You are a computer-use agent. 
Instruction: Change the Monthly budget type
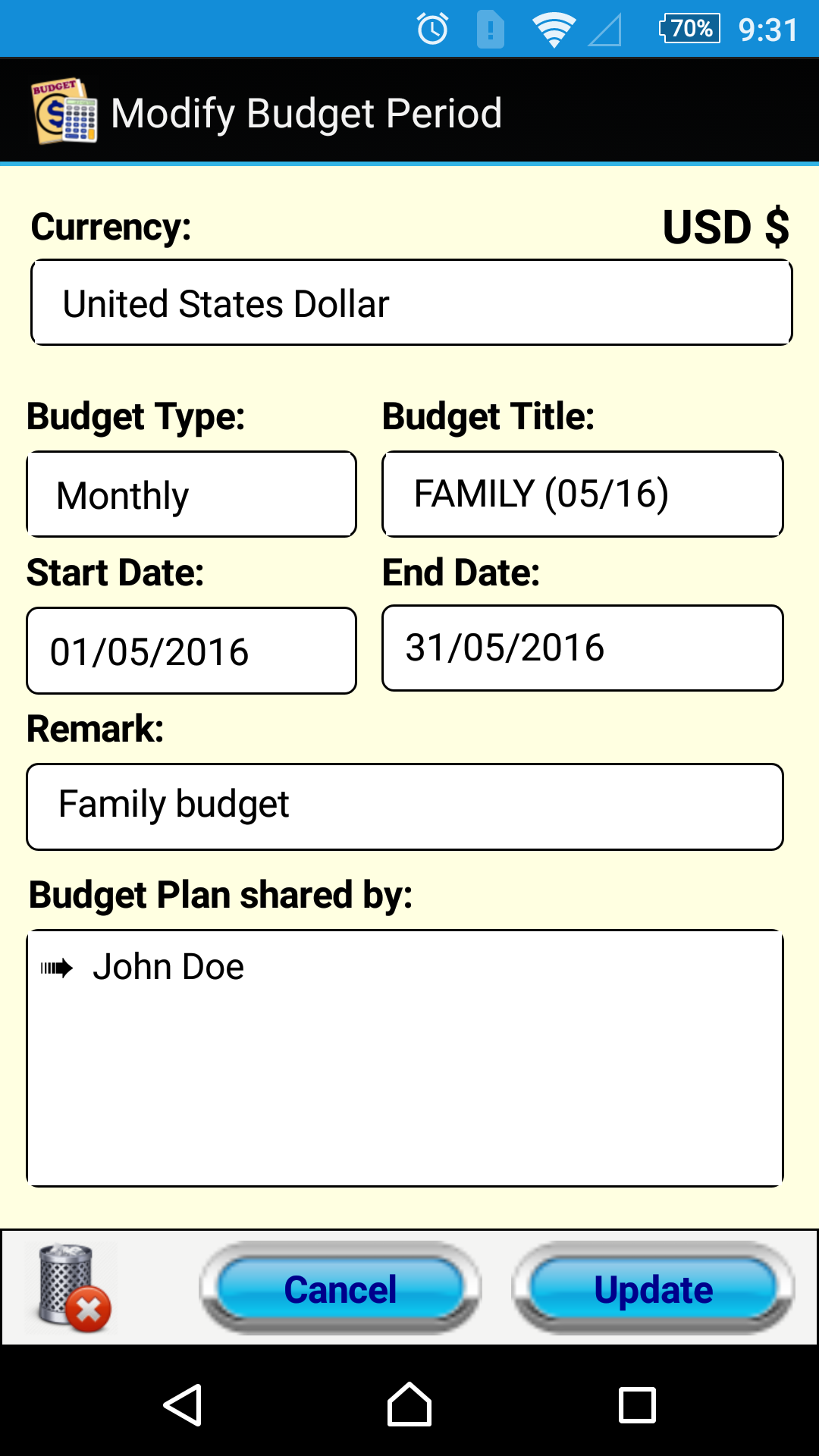[x=191, y=494]
